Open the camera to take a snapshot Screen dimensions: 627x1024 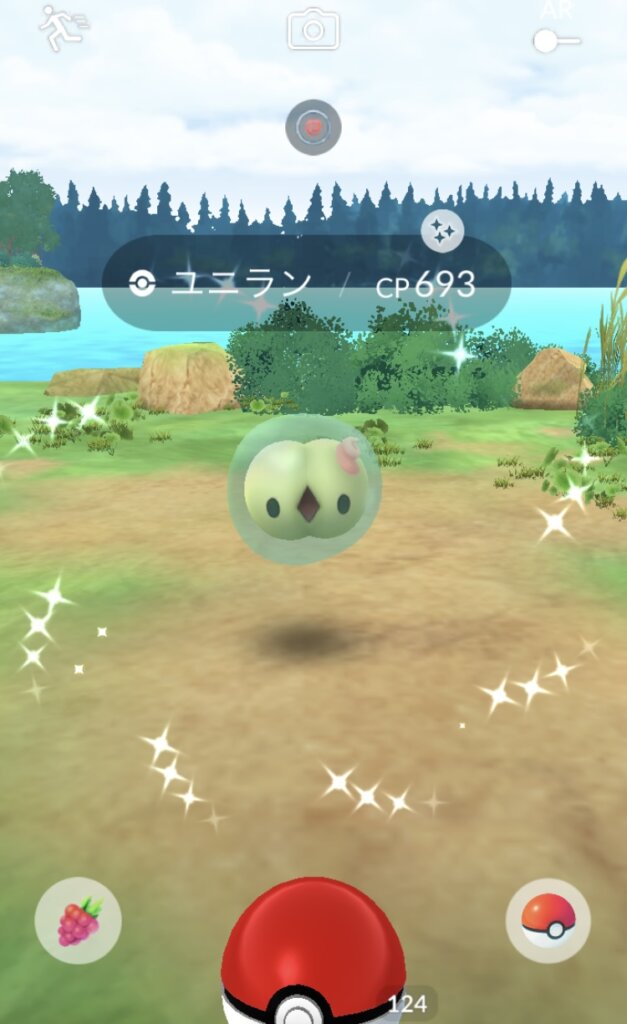(x=313, y=29)
